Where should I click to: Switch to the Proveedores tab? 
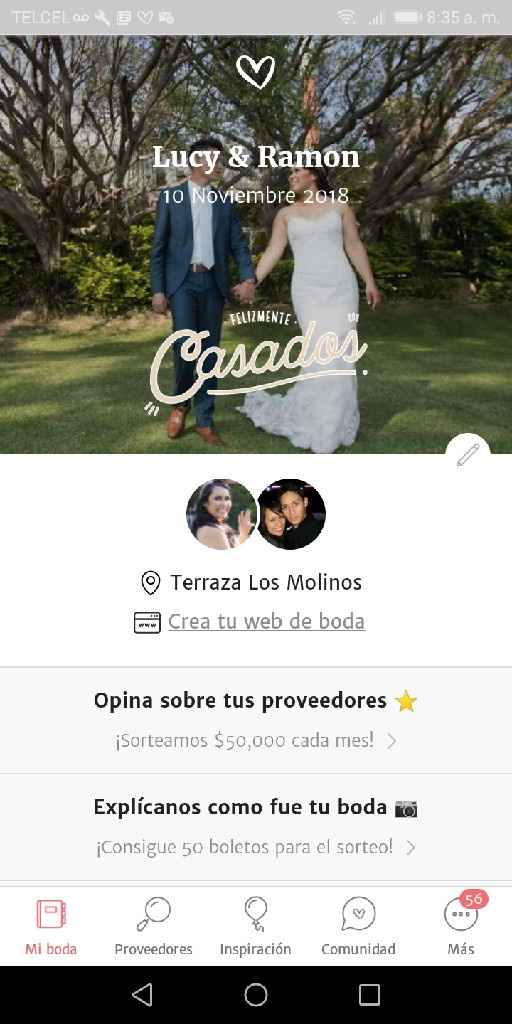pos(153,927)
